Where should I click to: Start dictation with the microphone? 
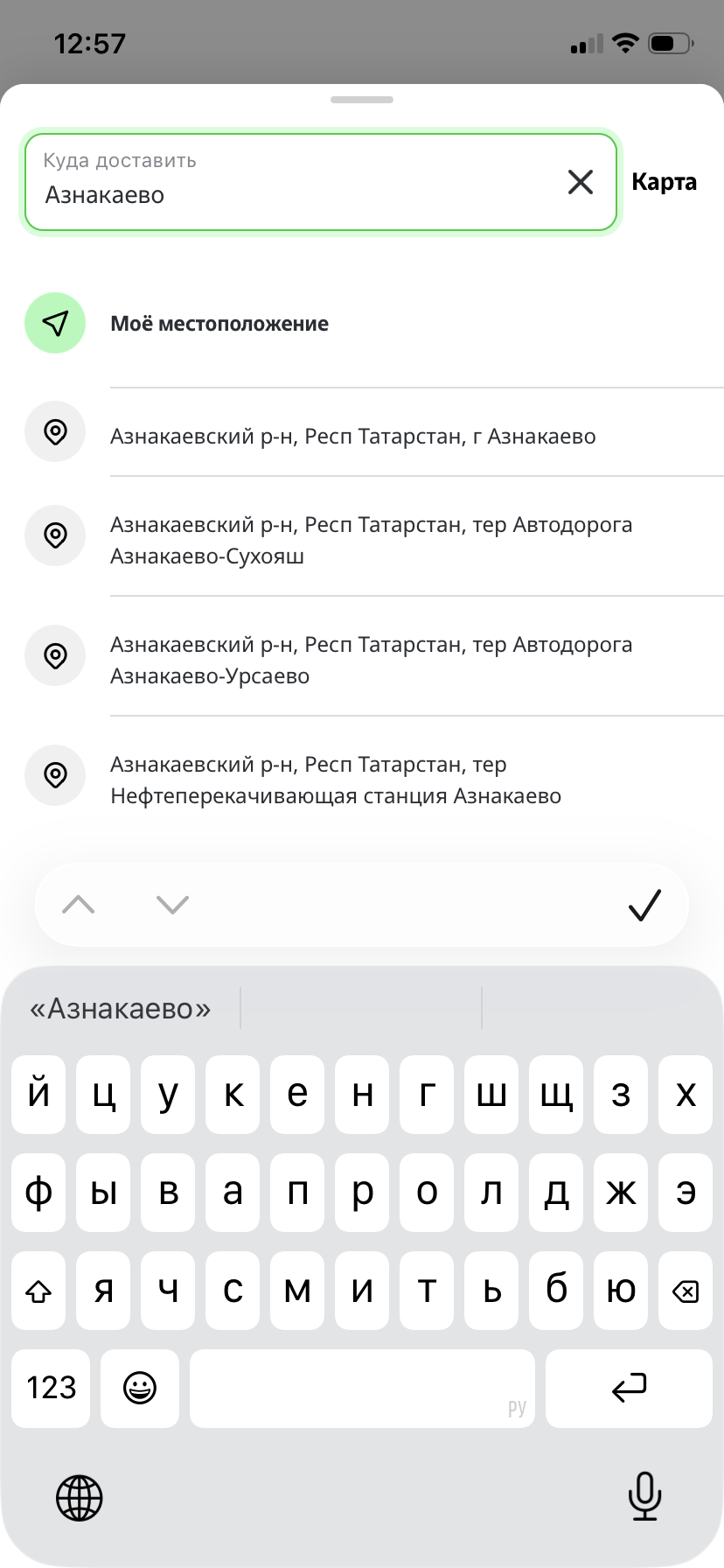(x=644, y=1496)
